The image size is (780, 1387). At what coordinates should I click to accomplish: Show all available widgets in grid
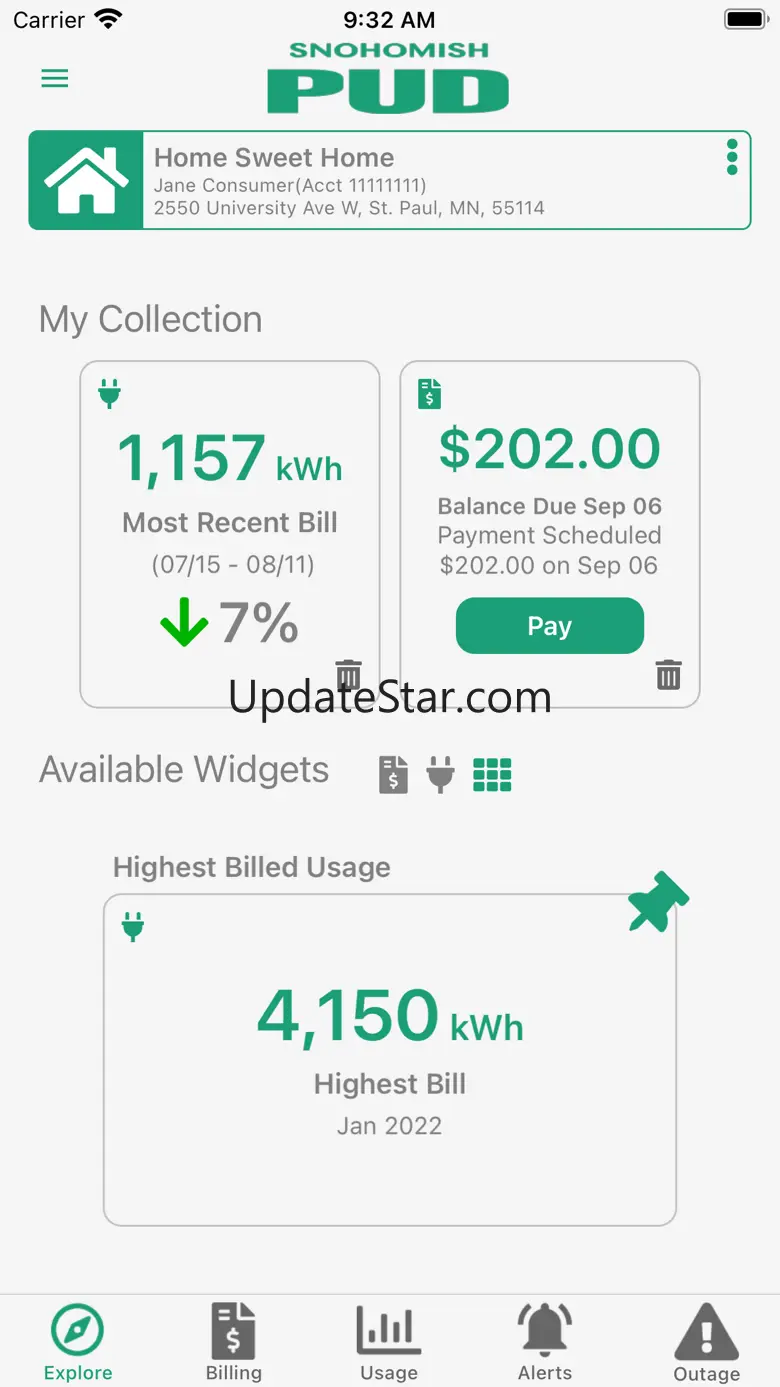point(492,775)
